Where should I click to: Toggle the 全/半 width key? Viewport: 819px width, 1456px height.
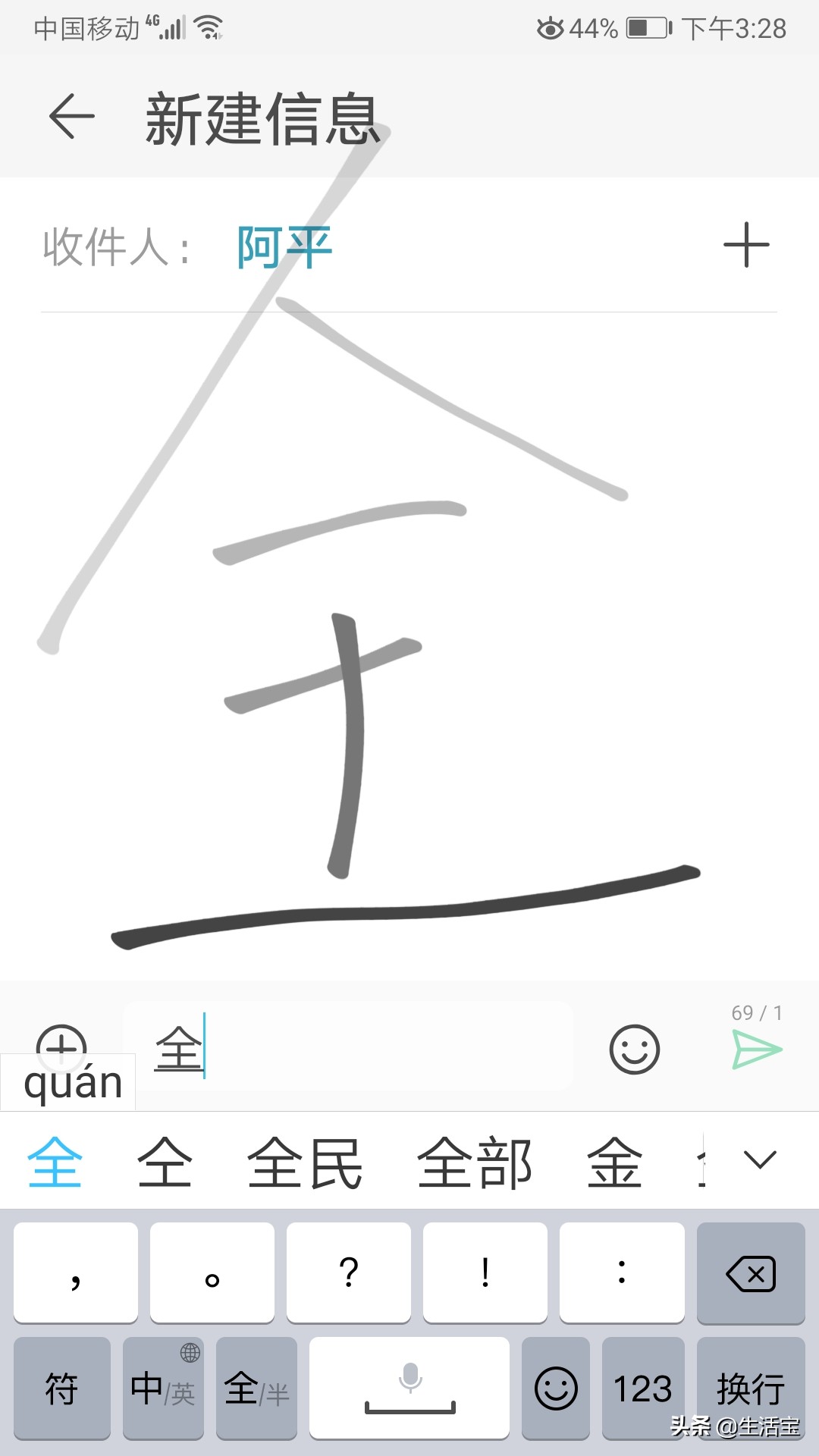pos(256,1388)
